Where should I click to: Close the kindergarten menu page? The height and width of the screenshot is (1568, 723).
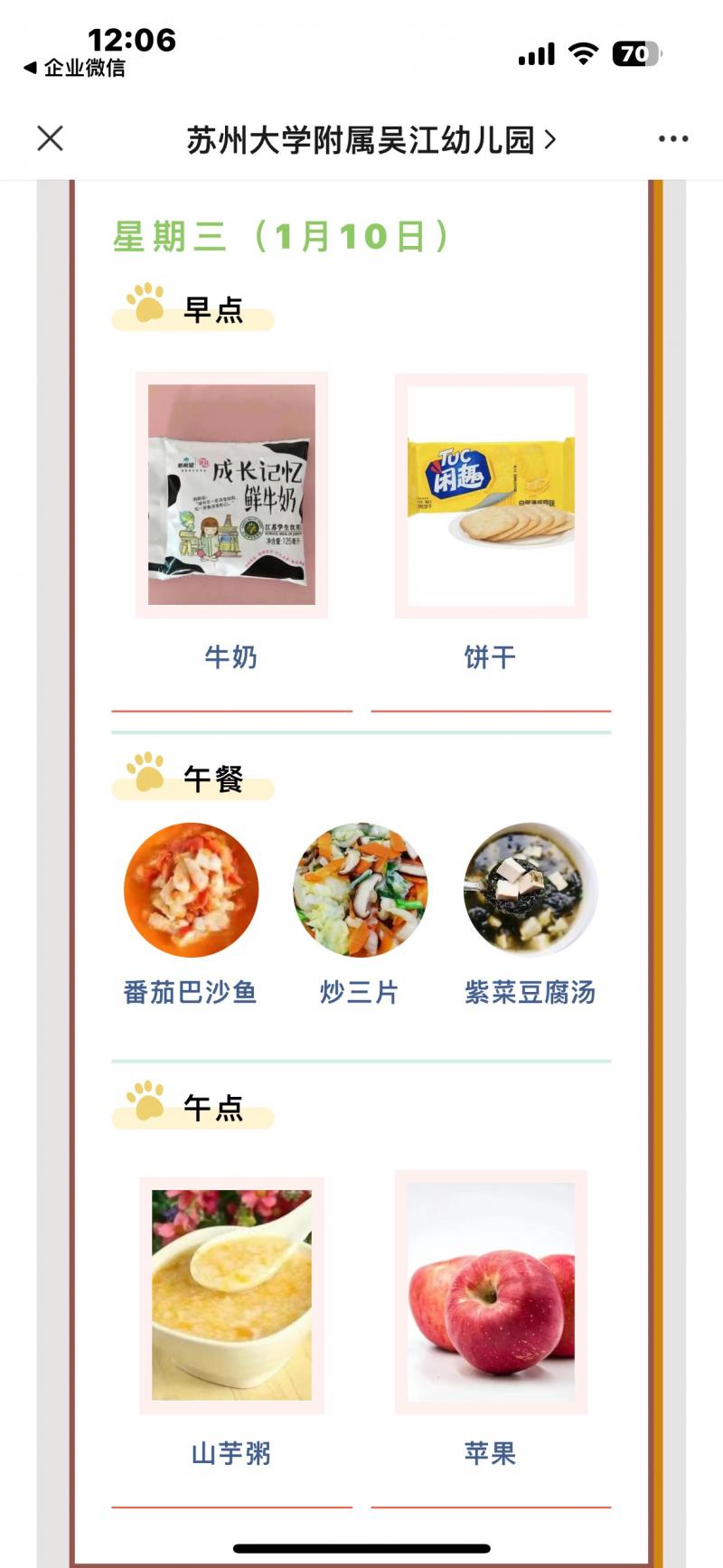[x=51, y=139]
